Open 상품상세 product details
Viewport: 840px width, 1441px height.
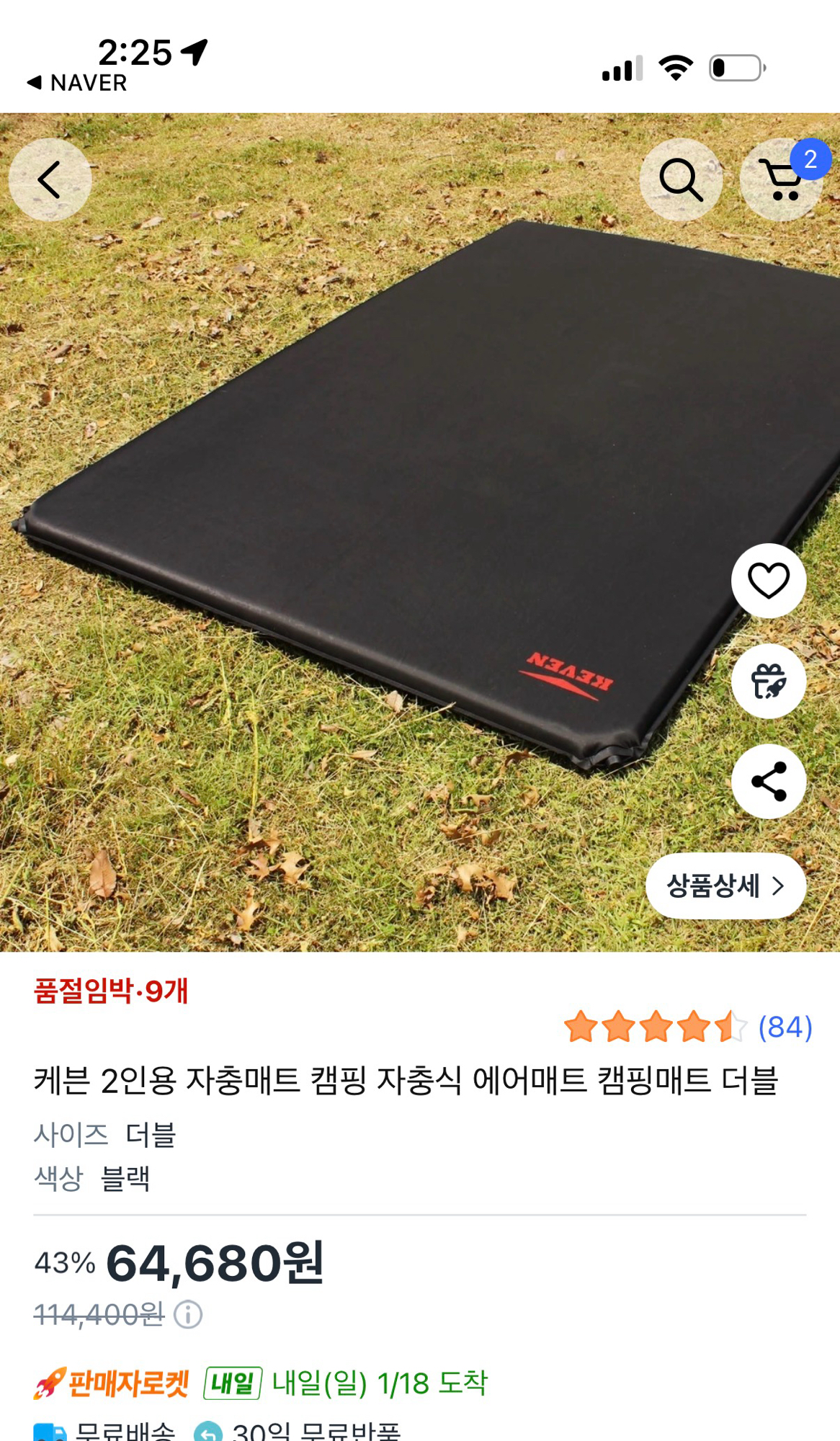(x=725, y=885)
